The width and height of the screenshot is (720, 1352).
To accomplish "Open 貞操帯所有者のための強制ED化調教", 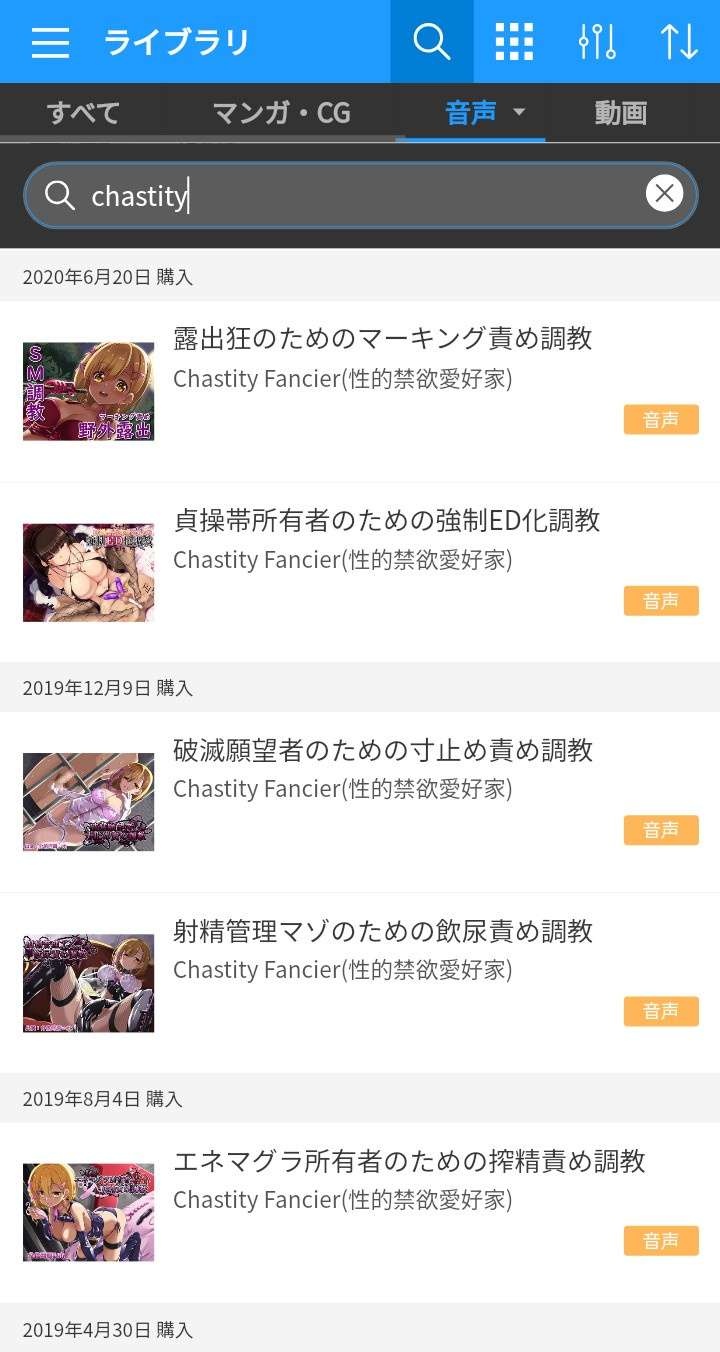I will (x=387, y=520).
